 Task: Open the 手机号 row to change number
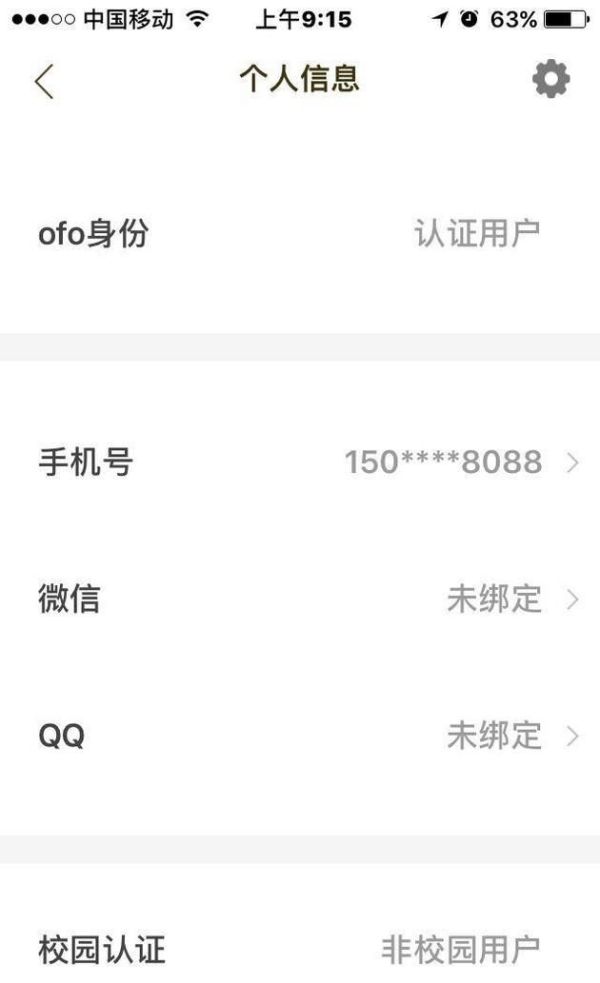300,462
